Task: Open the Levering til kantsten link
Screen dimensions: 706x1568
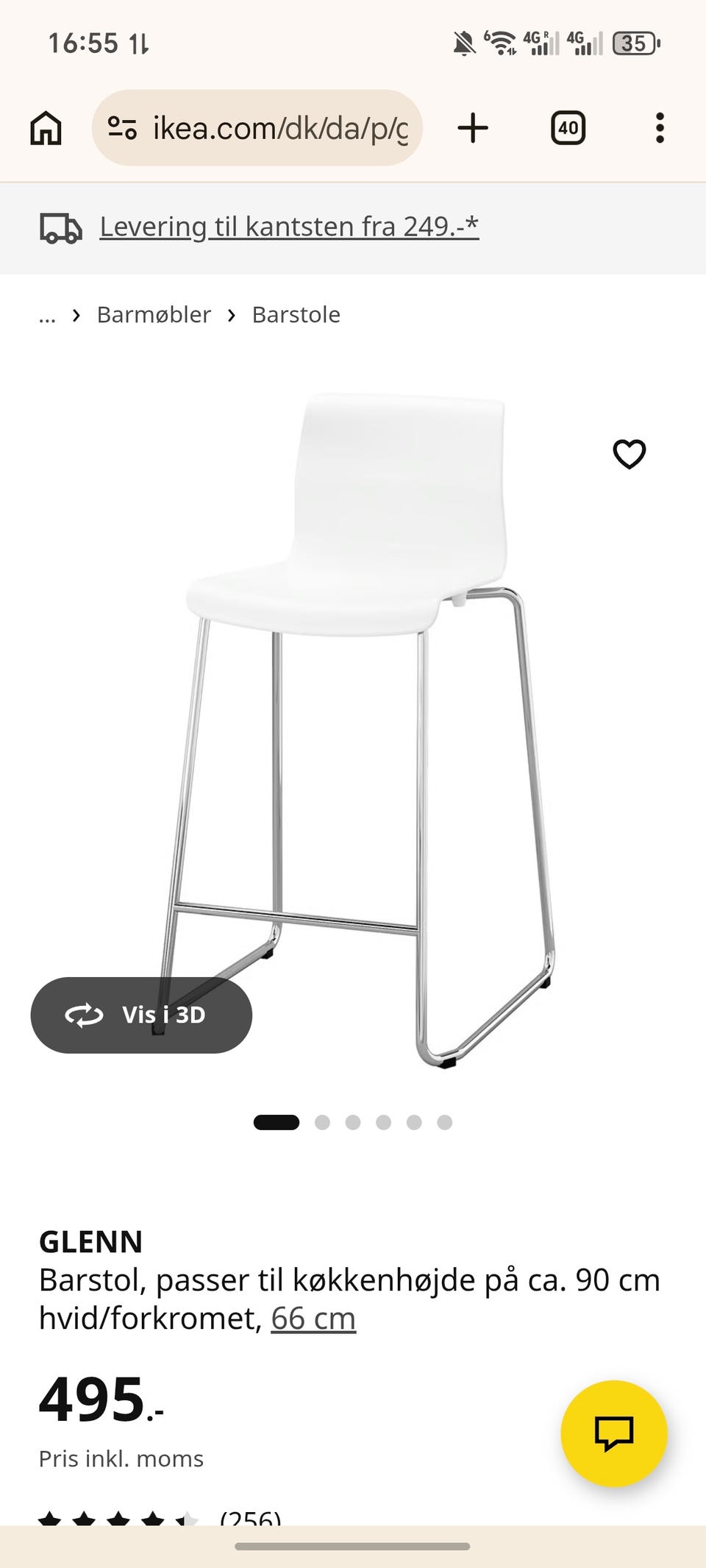Action: (289, 227)
